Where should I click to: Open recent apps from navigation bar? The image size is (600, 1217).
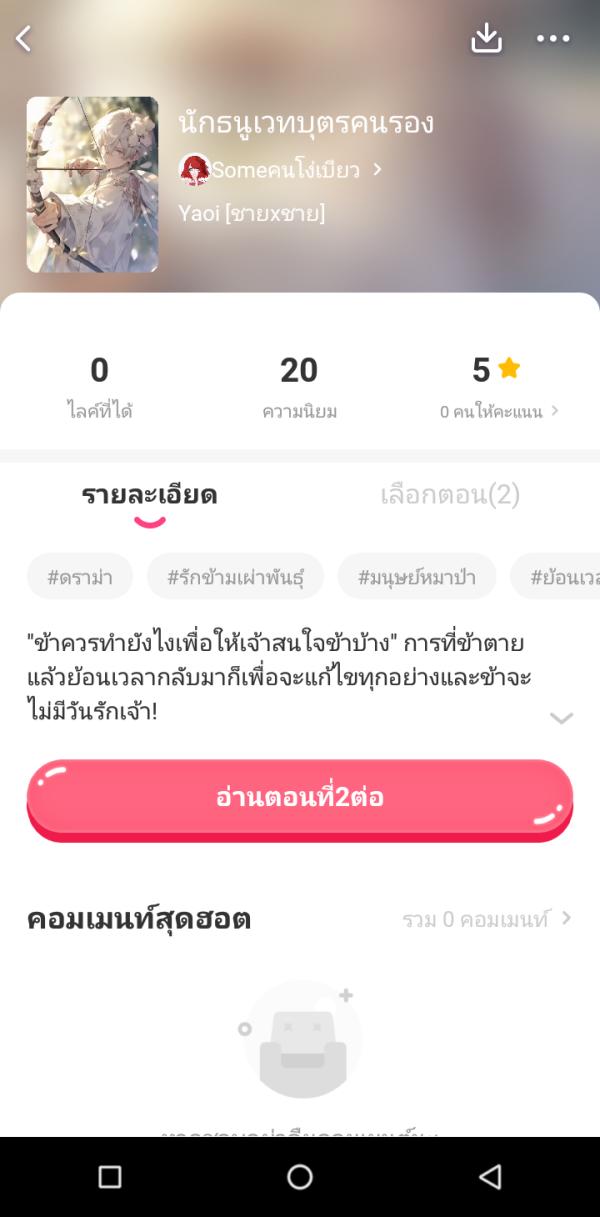point(110,1177)
